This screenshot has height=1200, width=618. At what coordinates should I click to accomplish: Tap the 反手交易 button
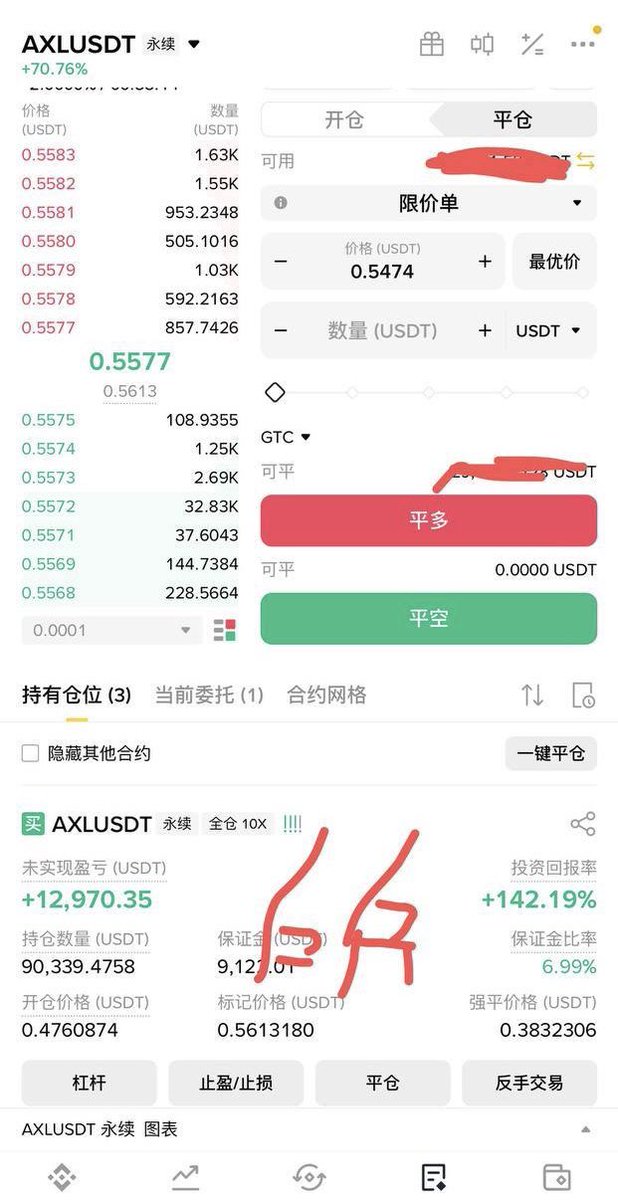(529, 1083)
